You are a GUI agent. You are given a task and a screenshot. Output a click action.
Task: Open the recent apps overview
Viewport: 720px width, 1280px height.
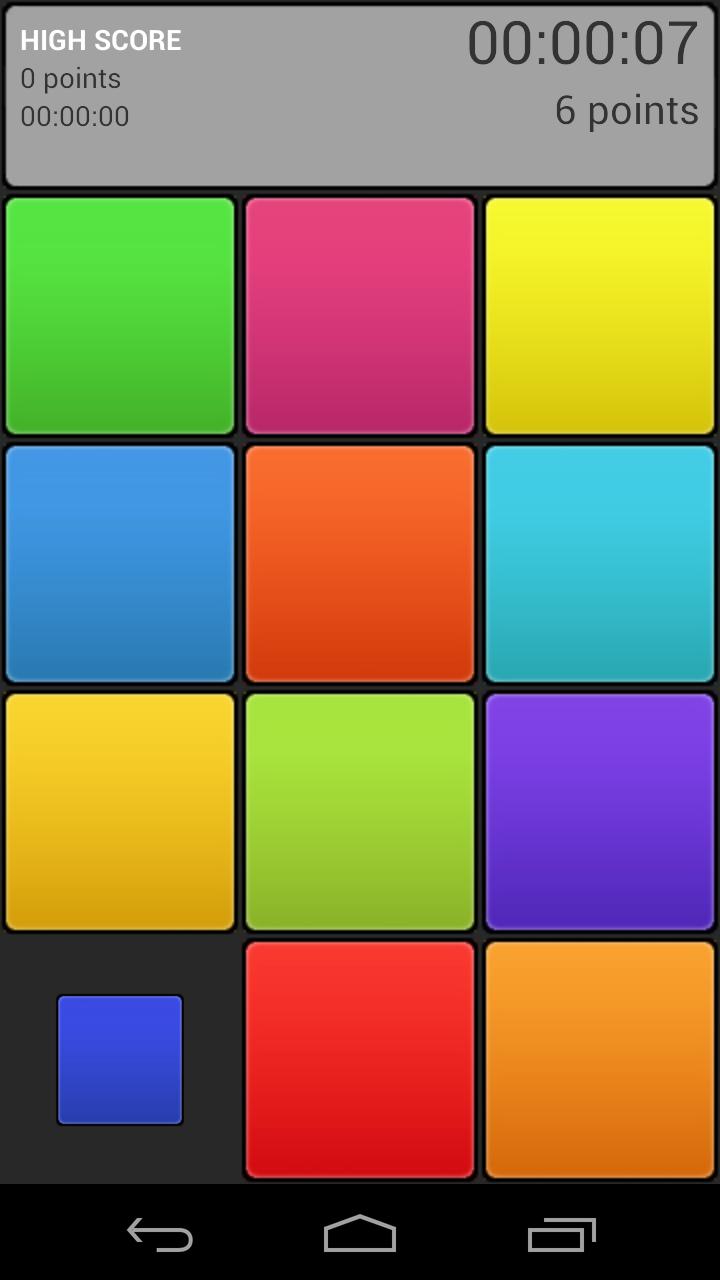tap(561, 1235)
